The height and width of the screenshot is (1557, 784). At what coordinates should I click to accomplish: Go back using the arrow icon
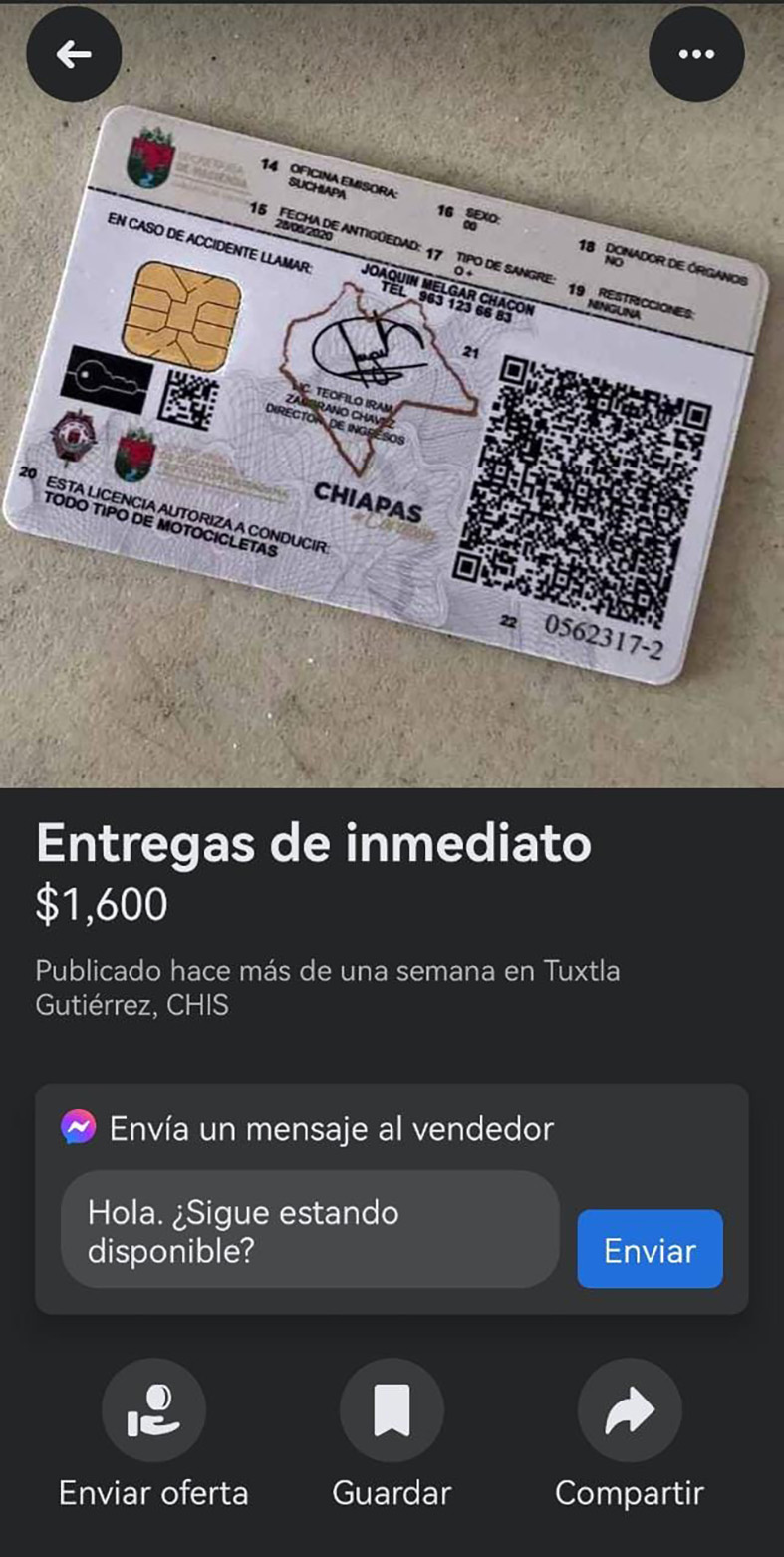pos(74,54)
